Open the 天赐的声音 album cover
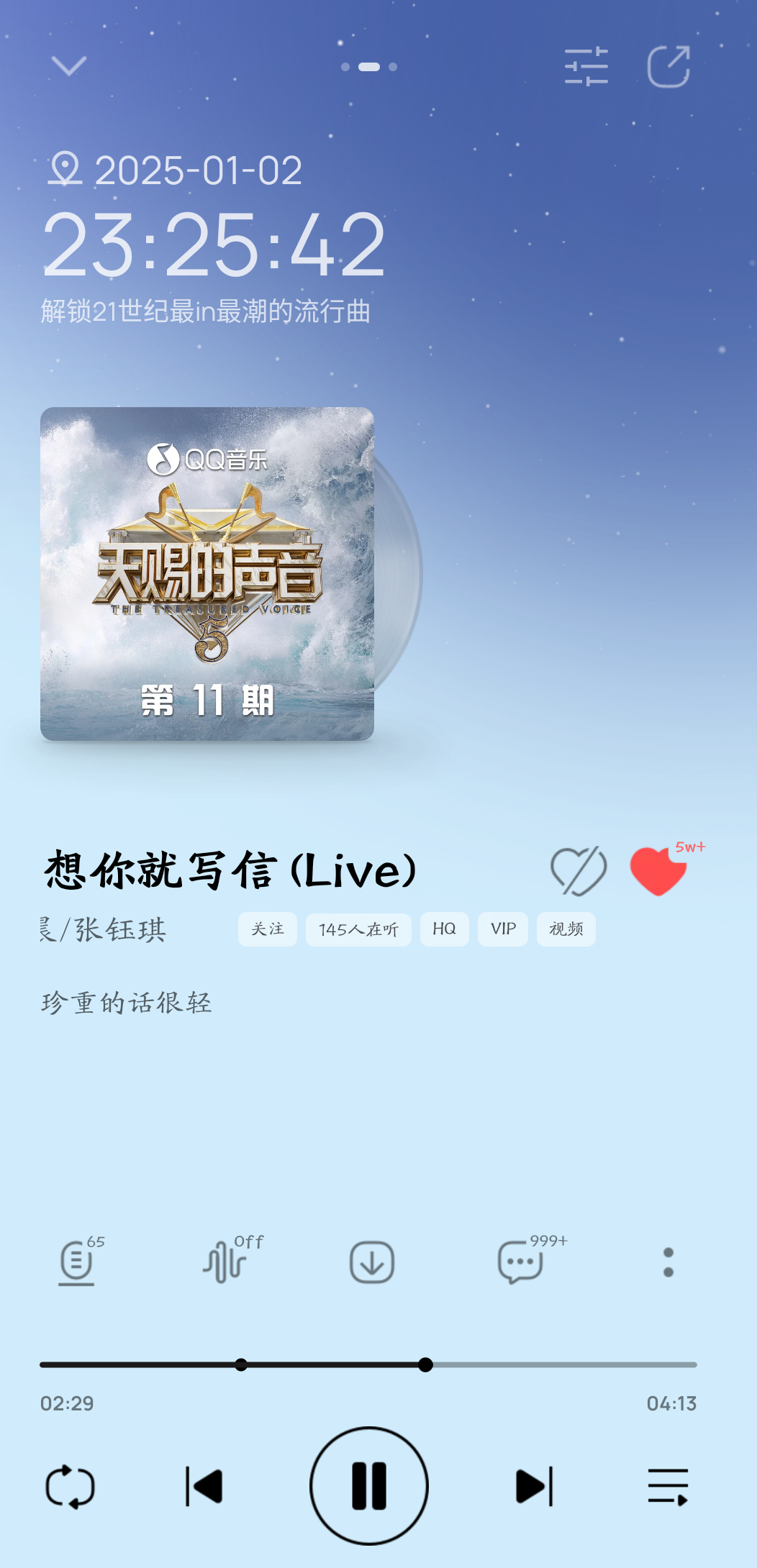757x1568 pixels. pyautogui.click(x=207, y=574)
